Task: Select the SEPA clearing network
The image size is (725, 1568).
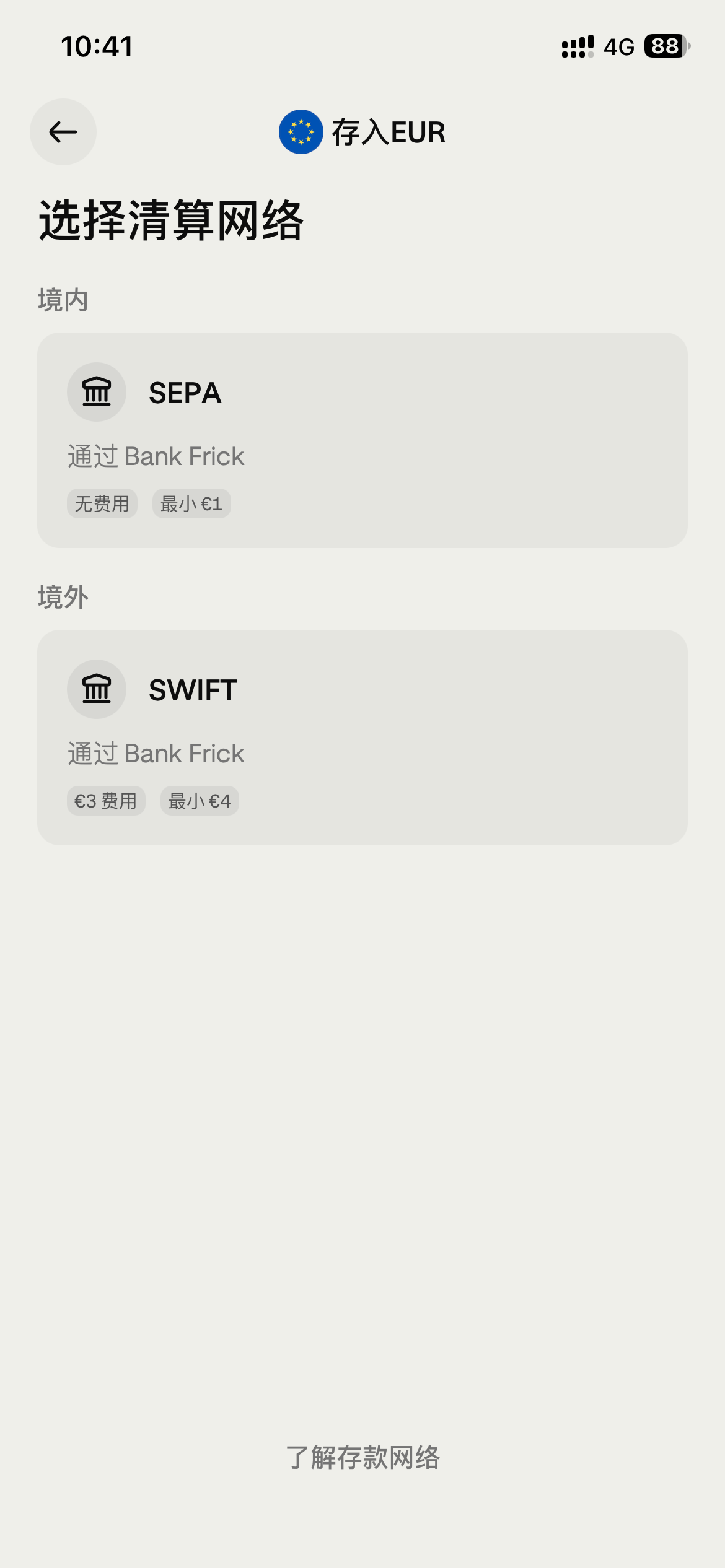Action: click(362, 440)
